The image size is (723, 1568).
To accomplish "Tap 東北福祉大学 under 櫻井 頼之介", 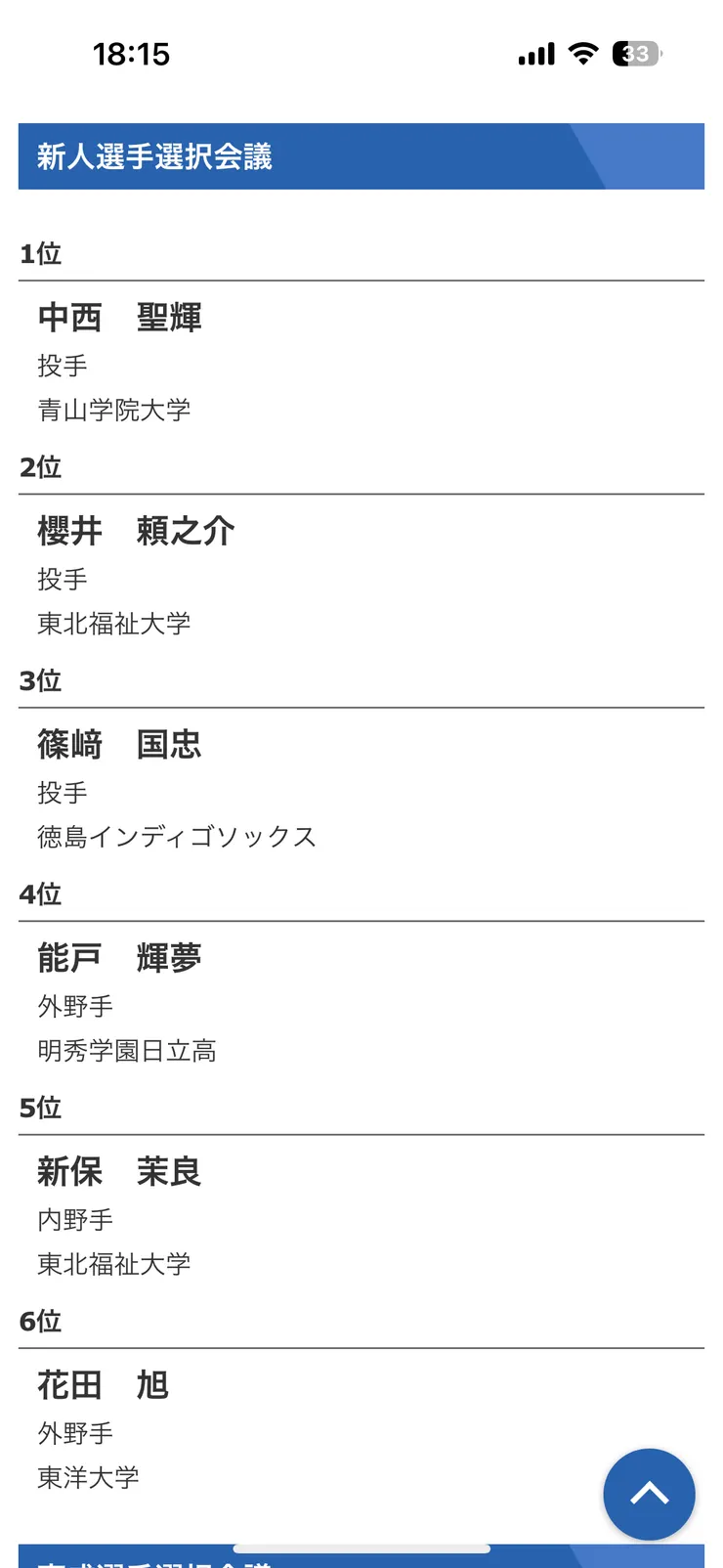I will 114,624.
